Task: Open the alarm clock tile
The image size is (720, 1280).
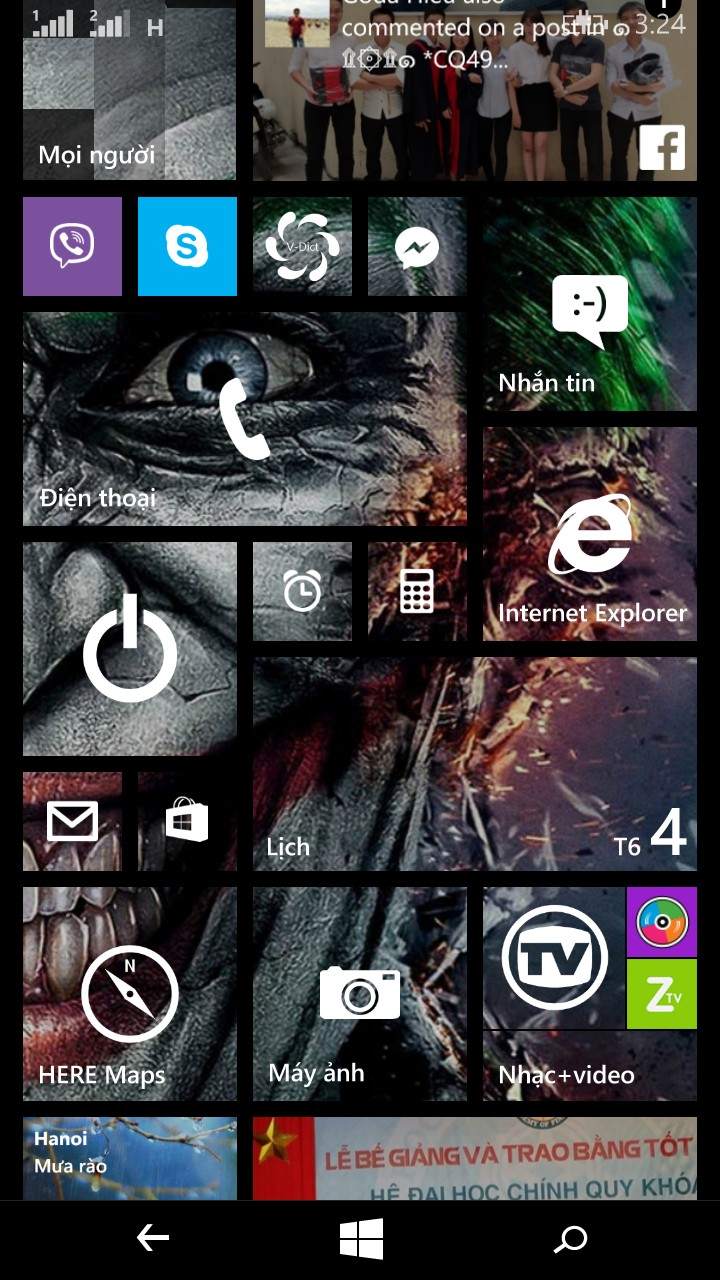Action: pos(302,591)
